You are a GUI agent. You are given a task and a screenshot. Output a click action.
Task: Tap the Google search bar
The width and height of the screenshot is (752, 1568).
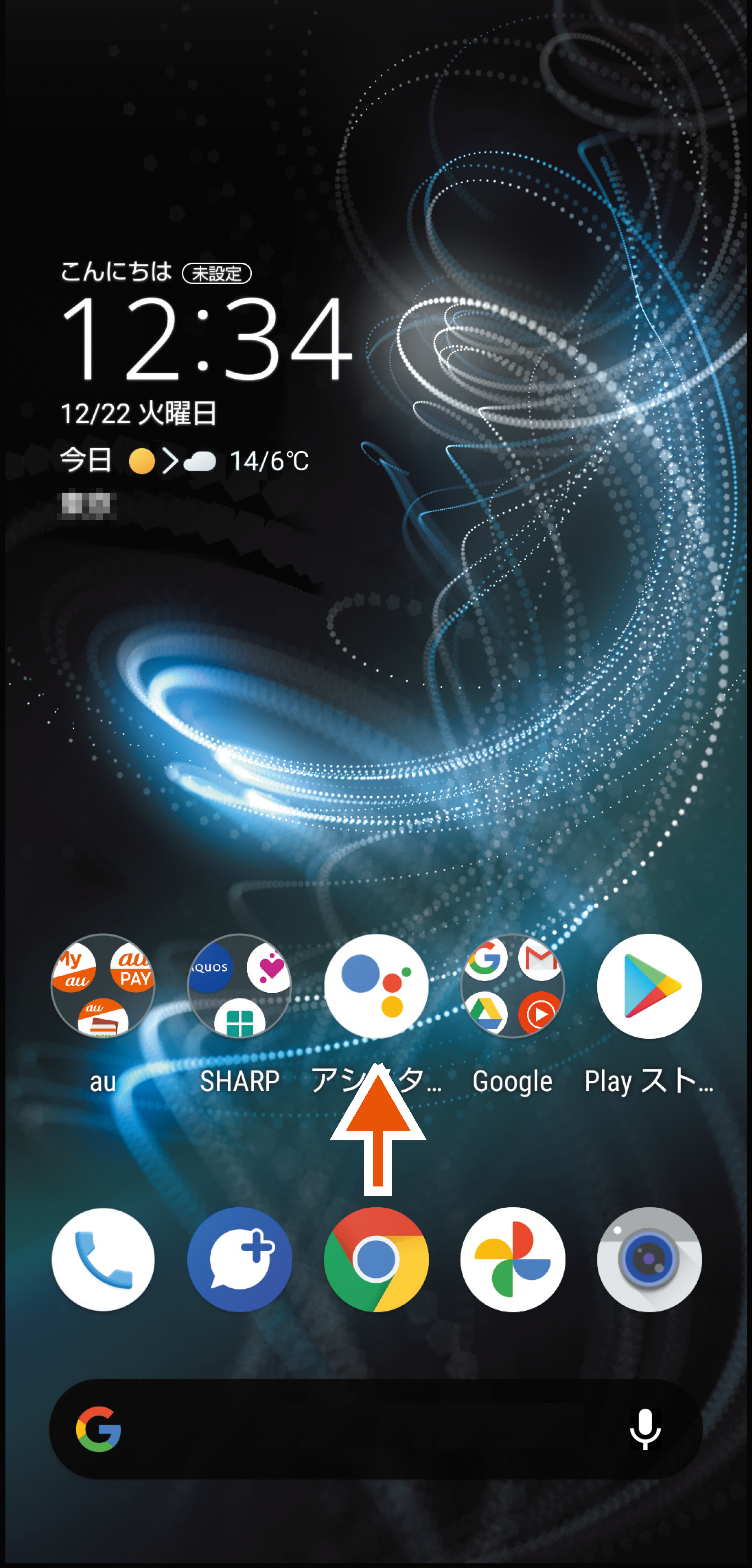365,1429
